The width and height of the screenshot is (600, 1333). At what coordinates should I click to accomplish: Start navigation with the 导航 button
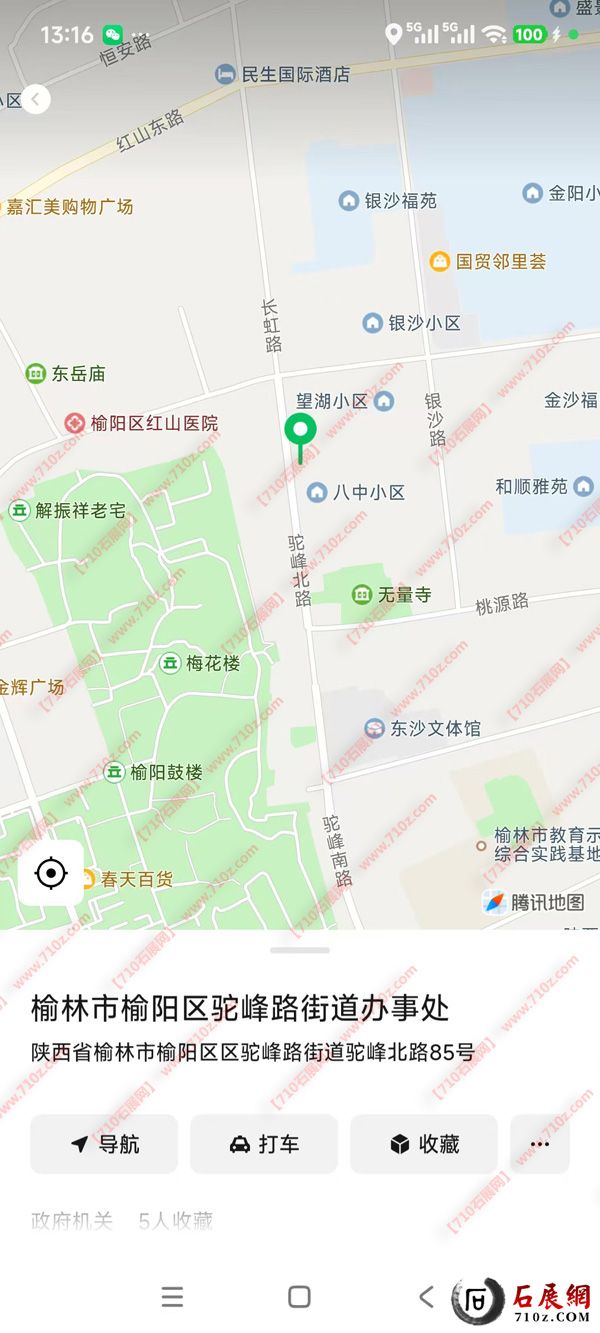click(x=104, y=1144)
